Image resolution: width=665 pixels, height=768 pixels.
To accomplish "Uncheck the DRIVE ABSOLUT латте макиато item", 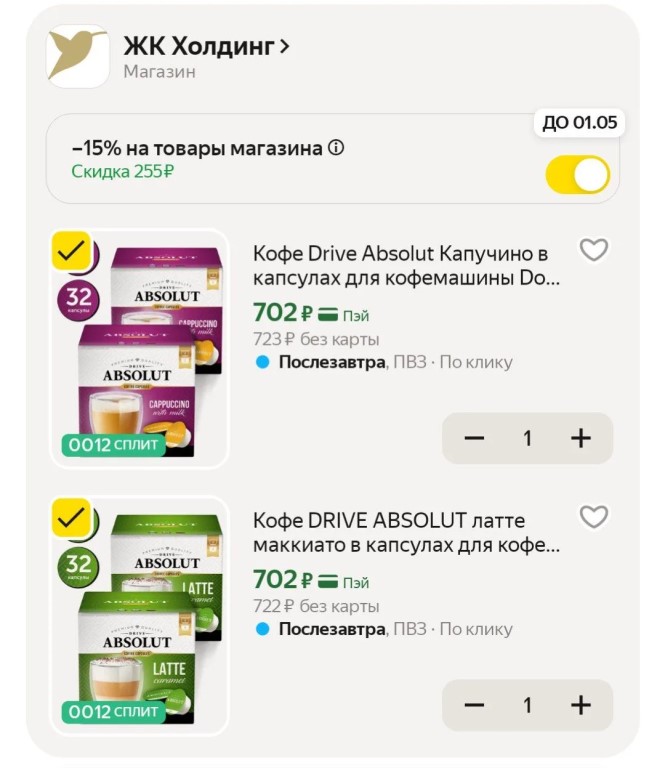I will [x=71, y=518].
